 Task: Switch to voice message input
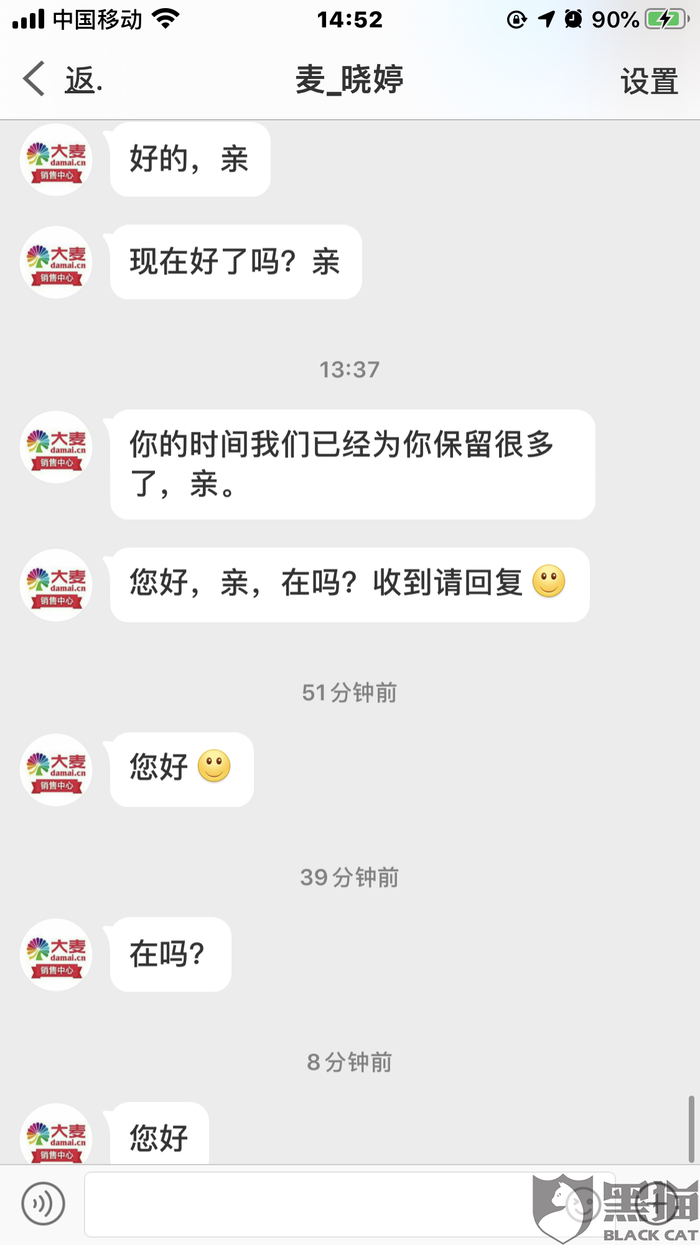point(43,1203)
